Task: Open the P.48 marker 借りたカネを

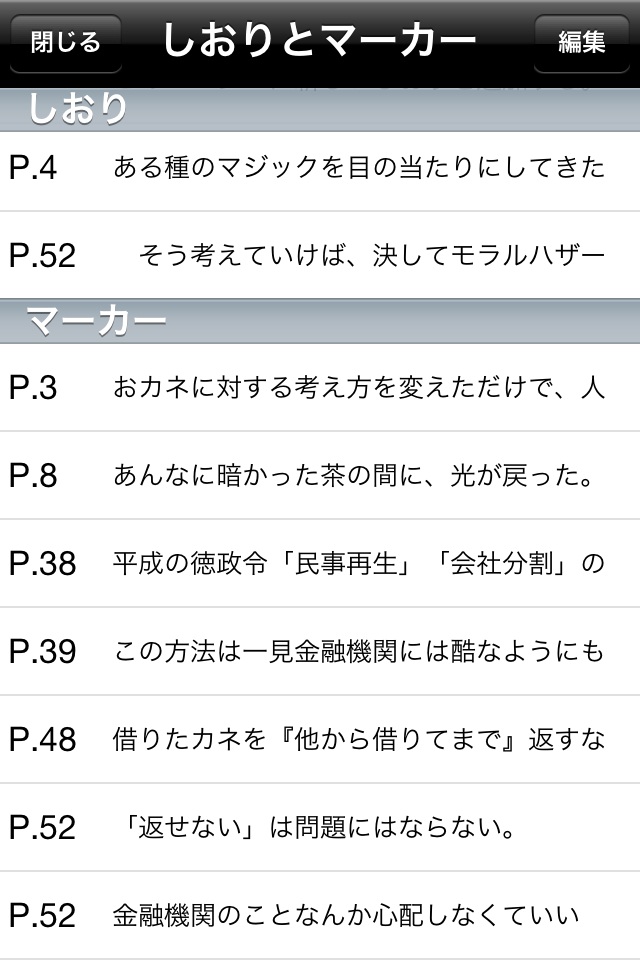Action: click(x=320, y=740)
